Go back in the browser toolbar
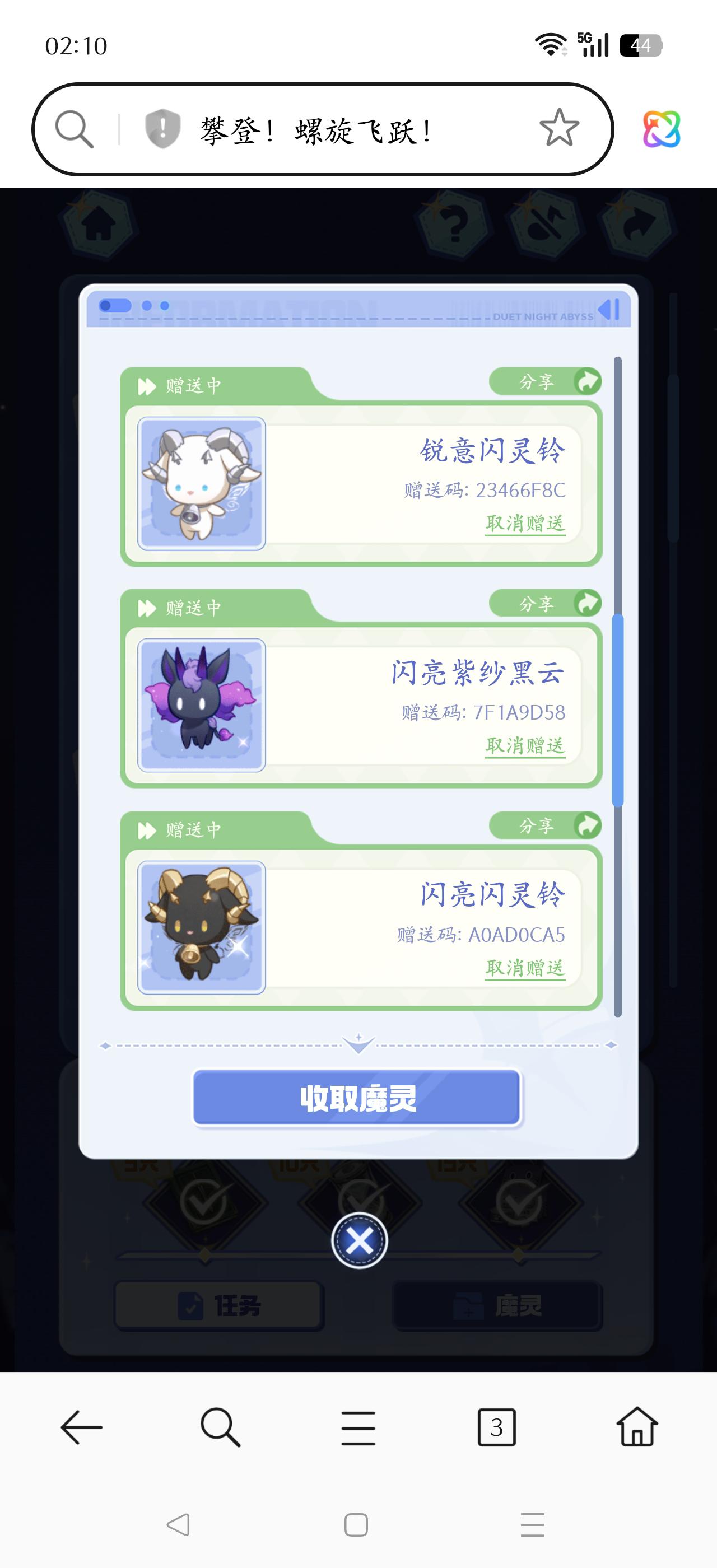The image size is (717, 1568). [x=82, y=1427]
